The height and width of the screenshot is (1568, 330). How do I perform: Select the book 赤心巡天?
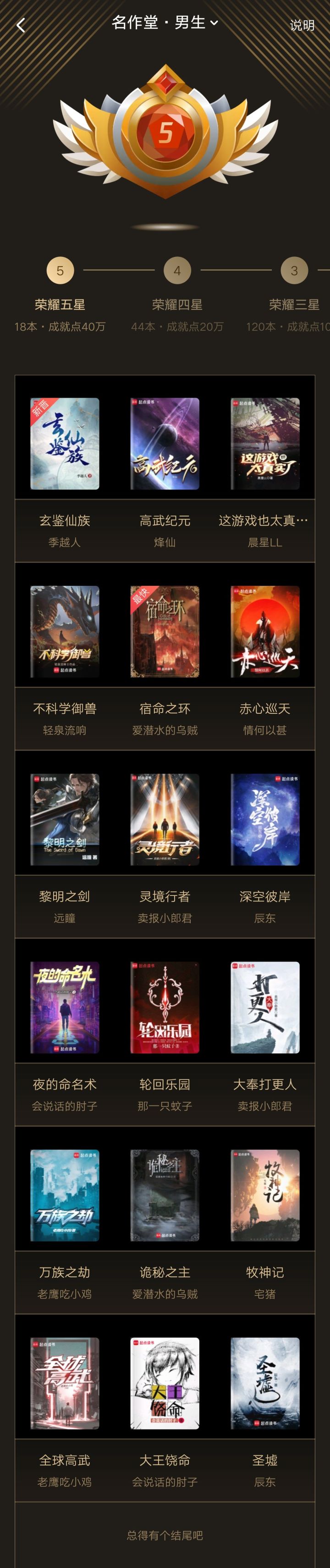[265, 631]
